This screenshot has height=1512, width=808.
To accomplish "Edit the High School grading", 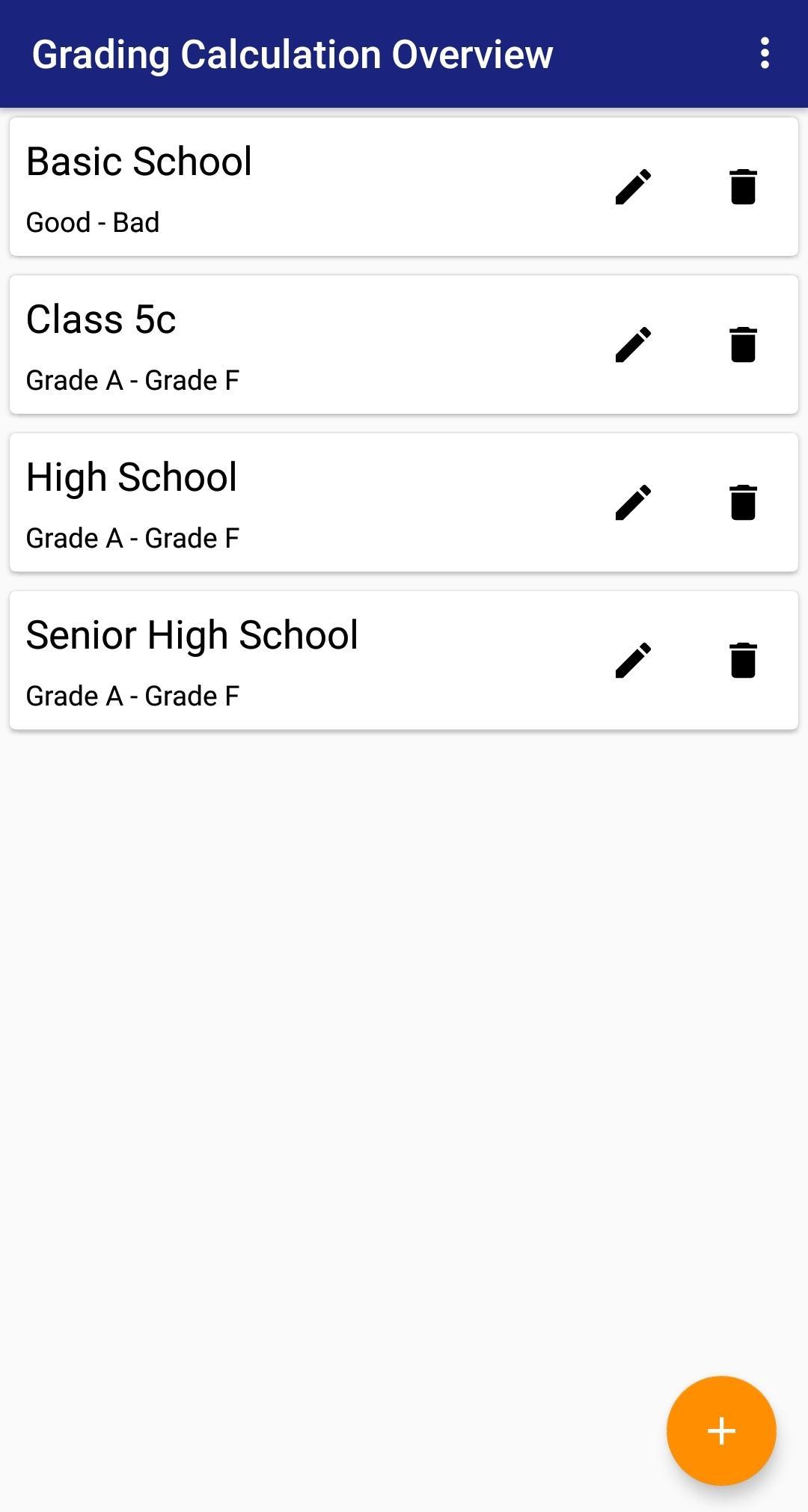I will point(633,503).
